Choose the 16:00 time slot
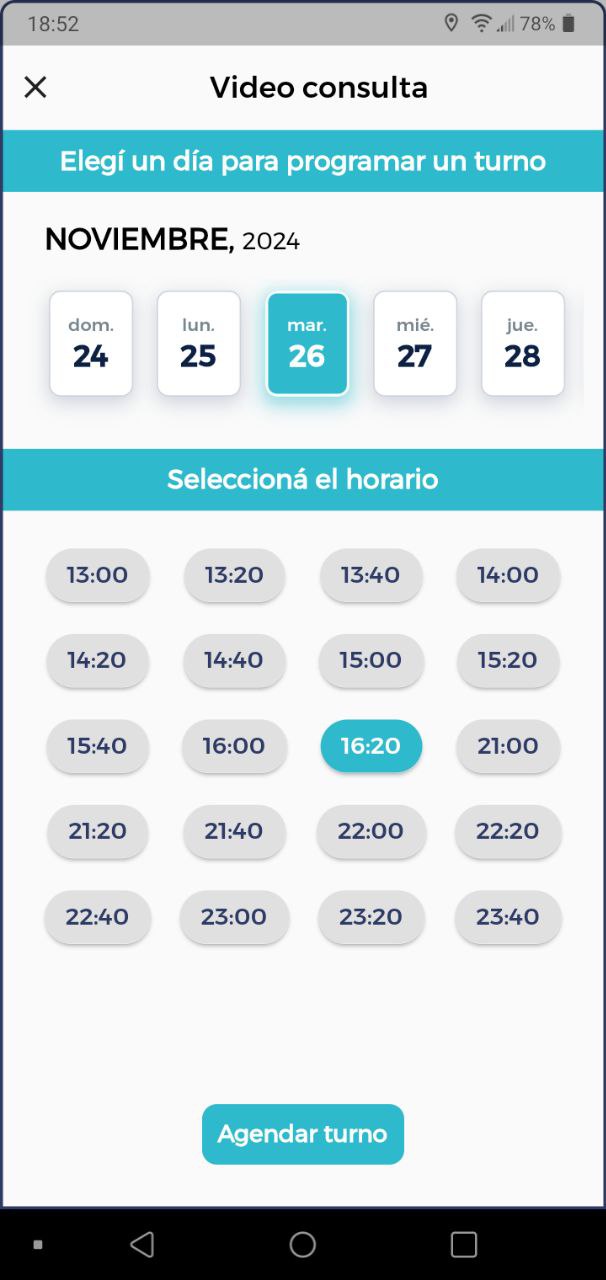Viewport: 606px width, 1280px height. (234, 746)
